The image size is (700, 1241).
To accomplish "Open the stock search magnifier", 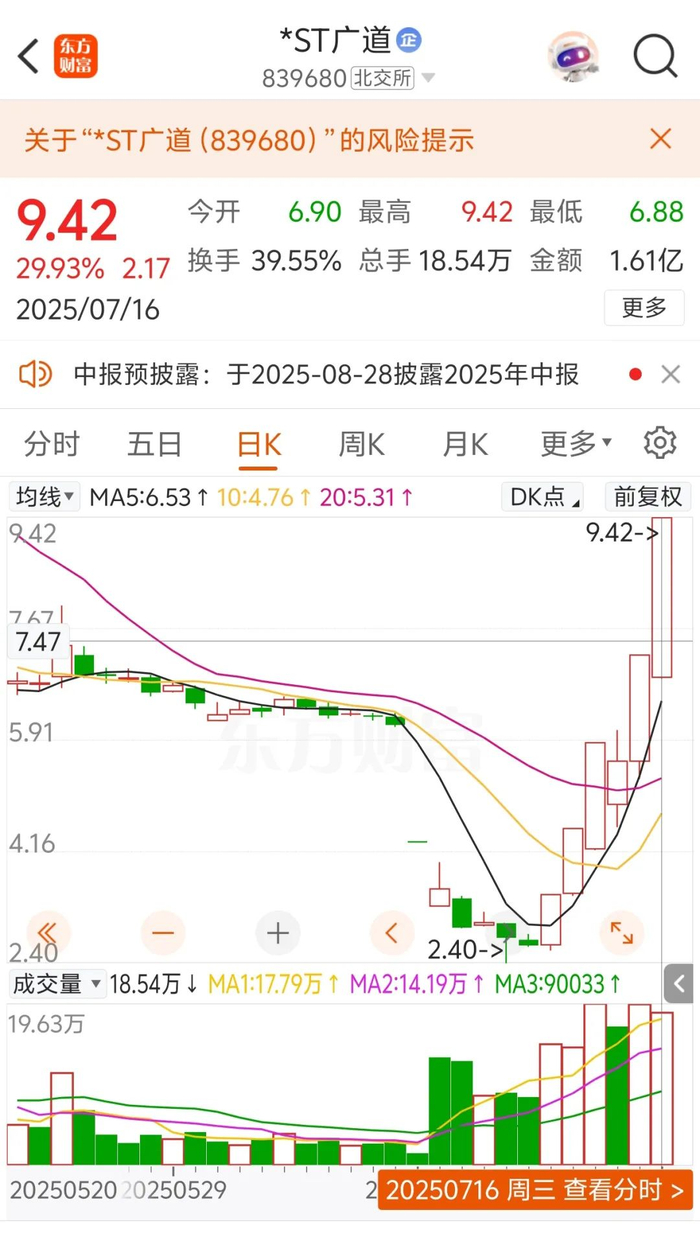I will 655,57.
